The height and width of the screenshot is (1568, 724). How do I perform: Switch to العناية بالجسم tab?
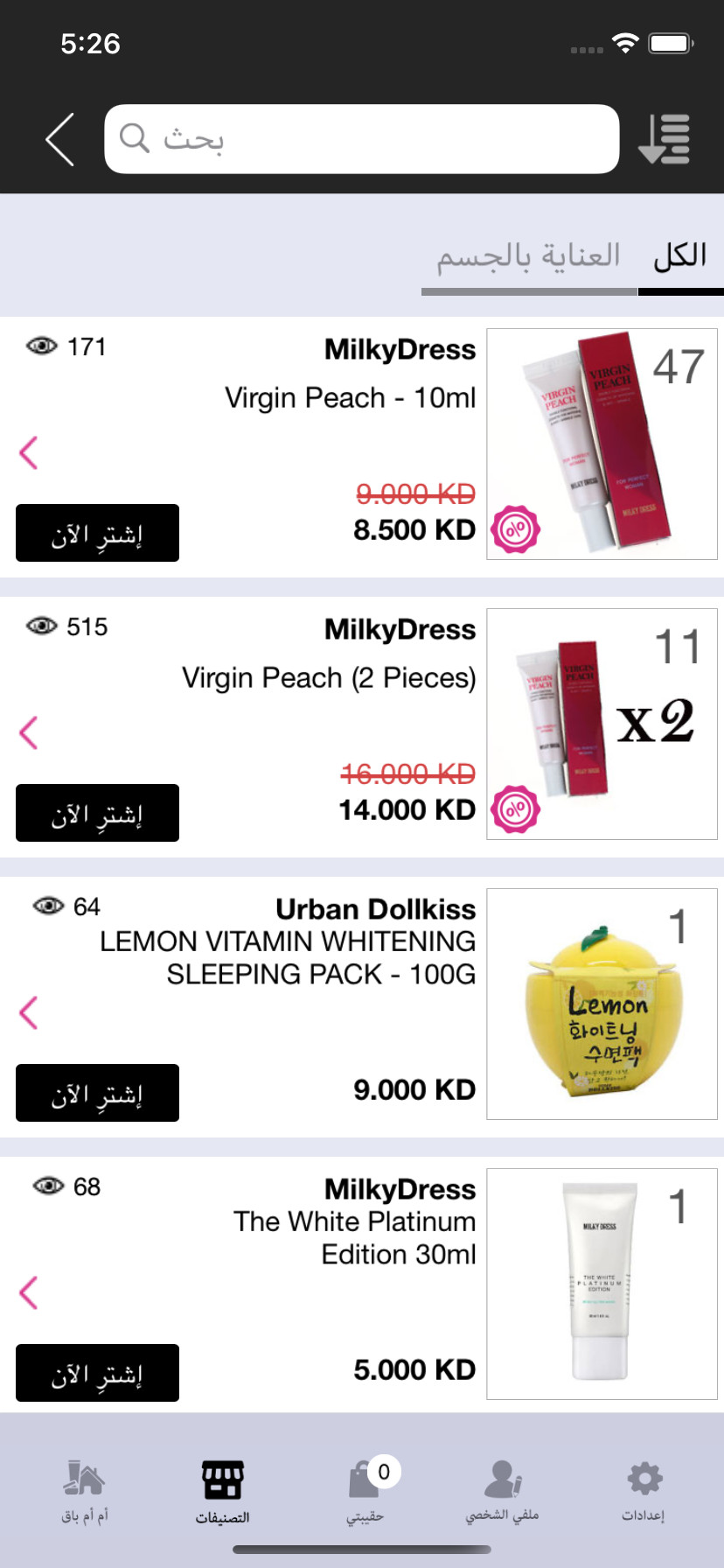(528, 256)
